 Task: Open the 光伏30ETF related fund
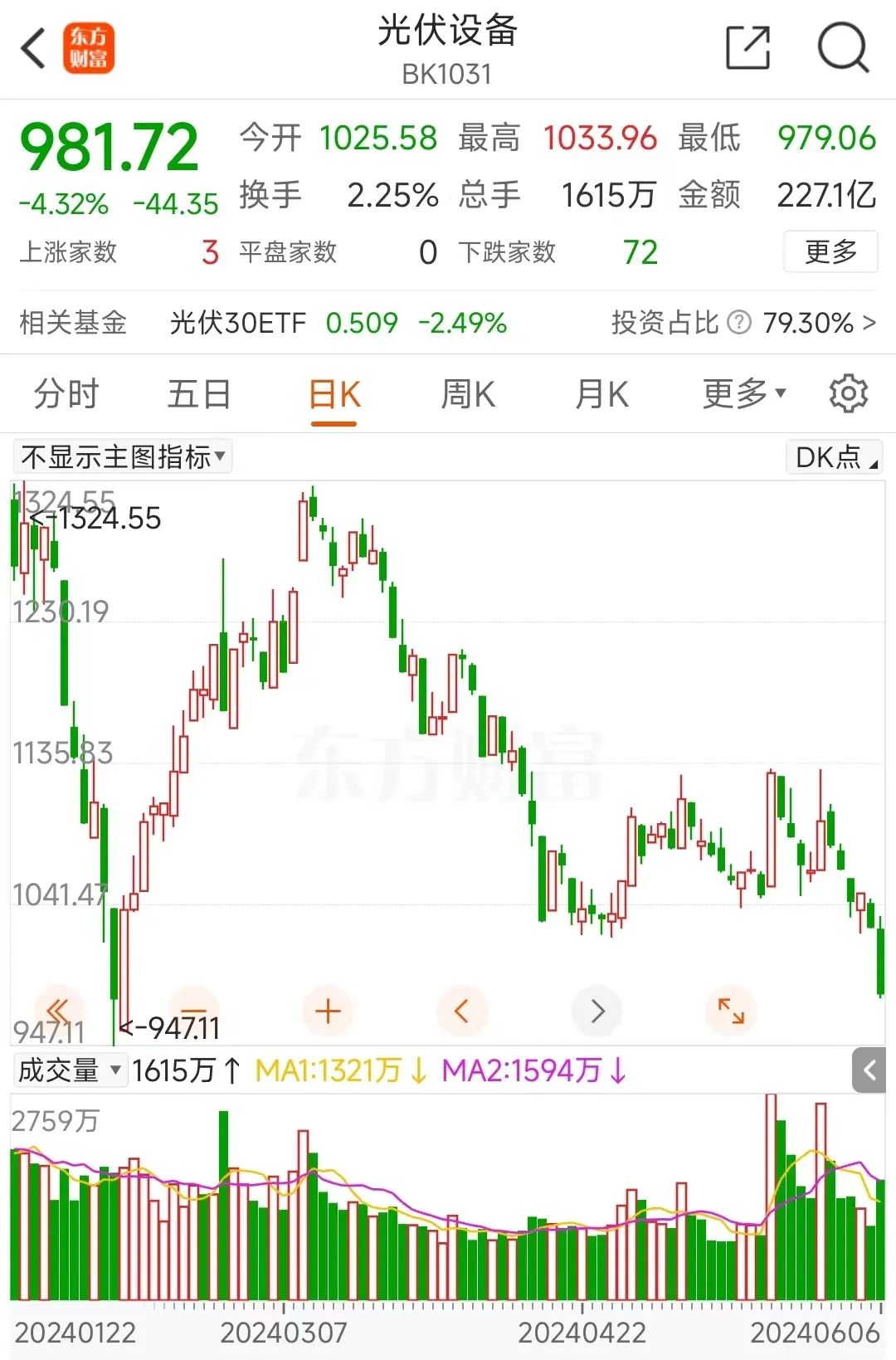238,323
